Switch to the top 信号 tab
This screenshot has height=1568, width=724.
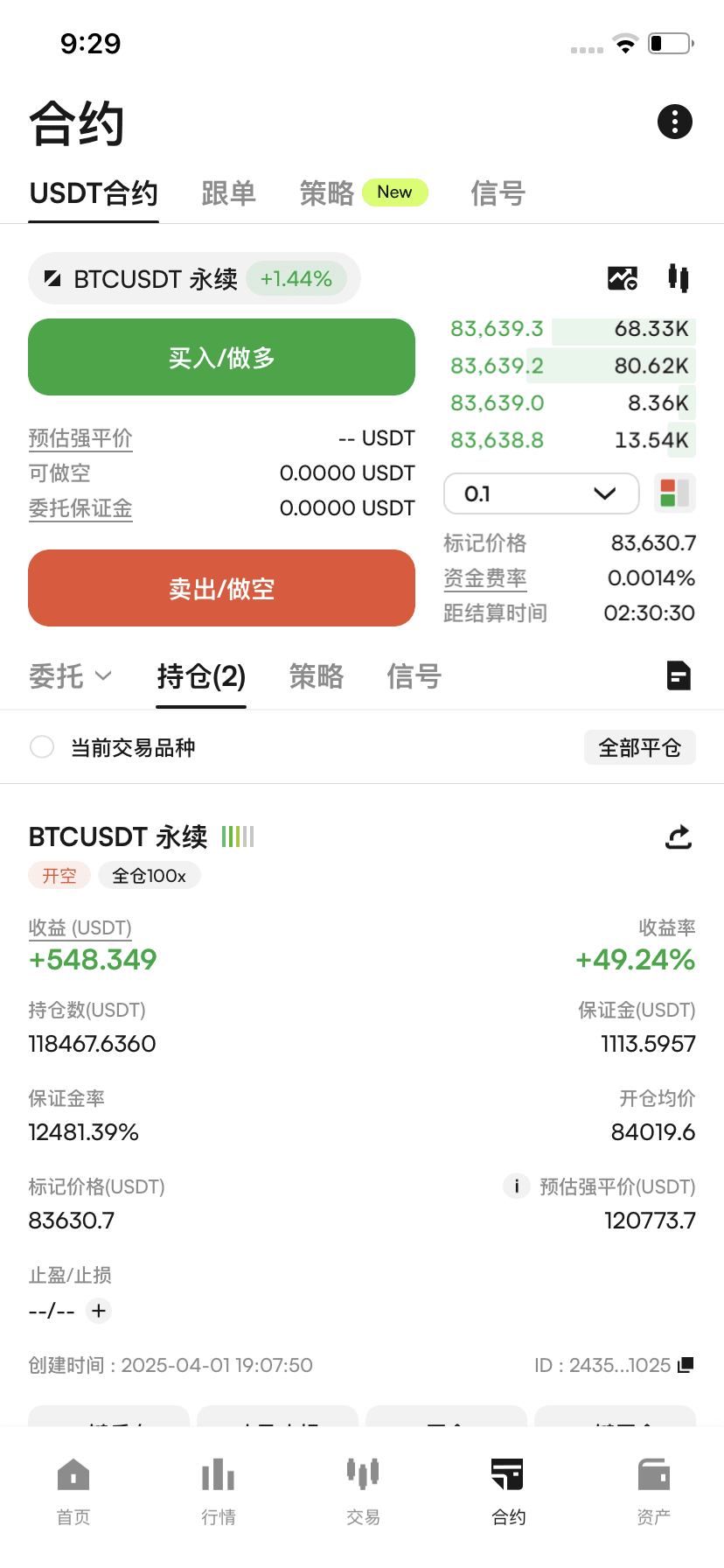[x=498, y=193]
